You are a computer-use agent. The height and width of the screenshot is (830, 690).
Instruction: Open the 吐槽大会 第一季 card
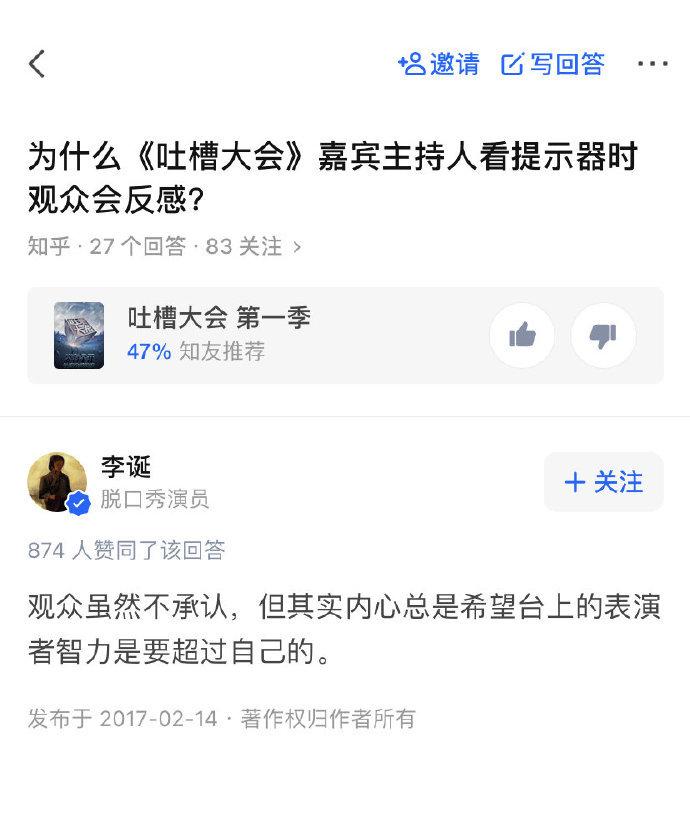point(218,335)
